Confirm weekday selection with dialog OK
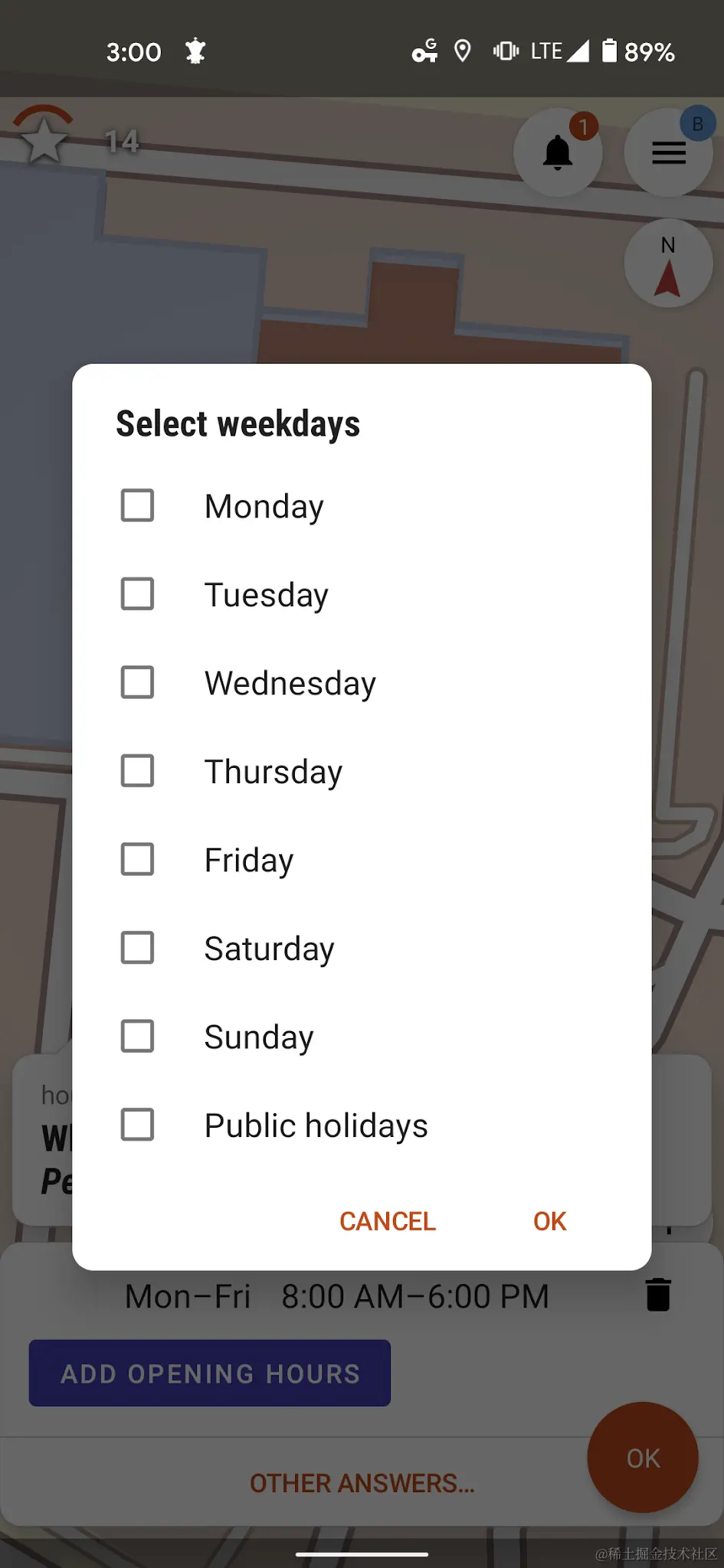724x1568 pixels. tap(549, 1221)
